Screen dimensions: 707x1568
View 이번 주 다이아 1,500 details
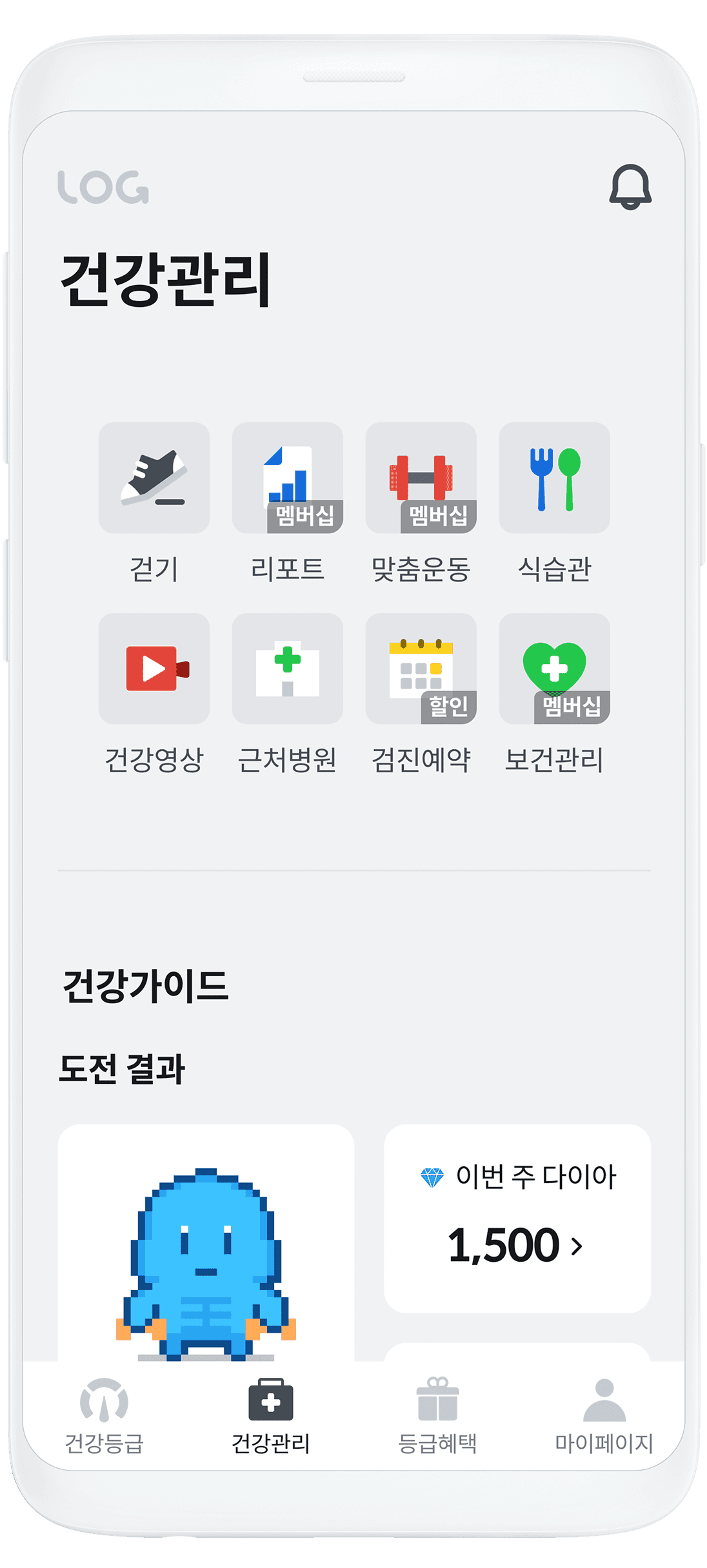click(x=517, y=1219)
